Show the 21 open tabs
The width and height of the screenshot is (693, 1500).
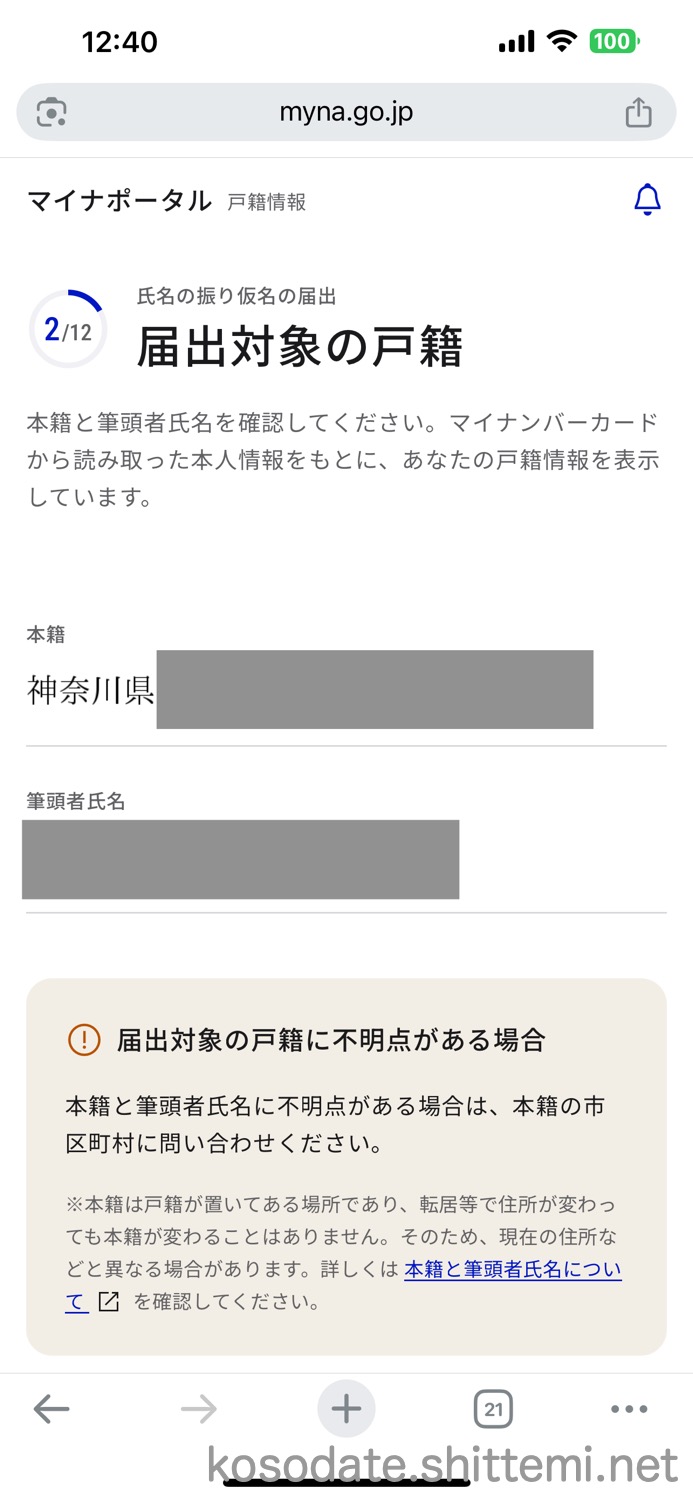(492, 1410)
